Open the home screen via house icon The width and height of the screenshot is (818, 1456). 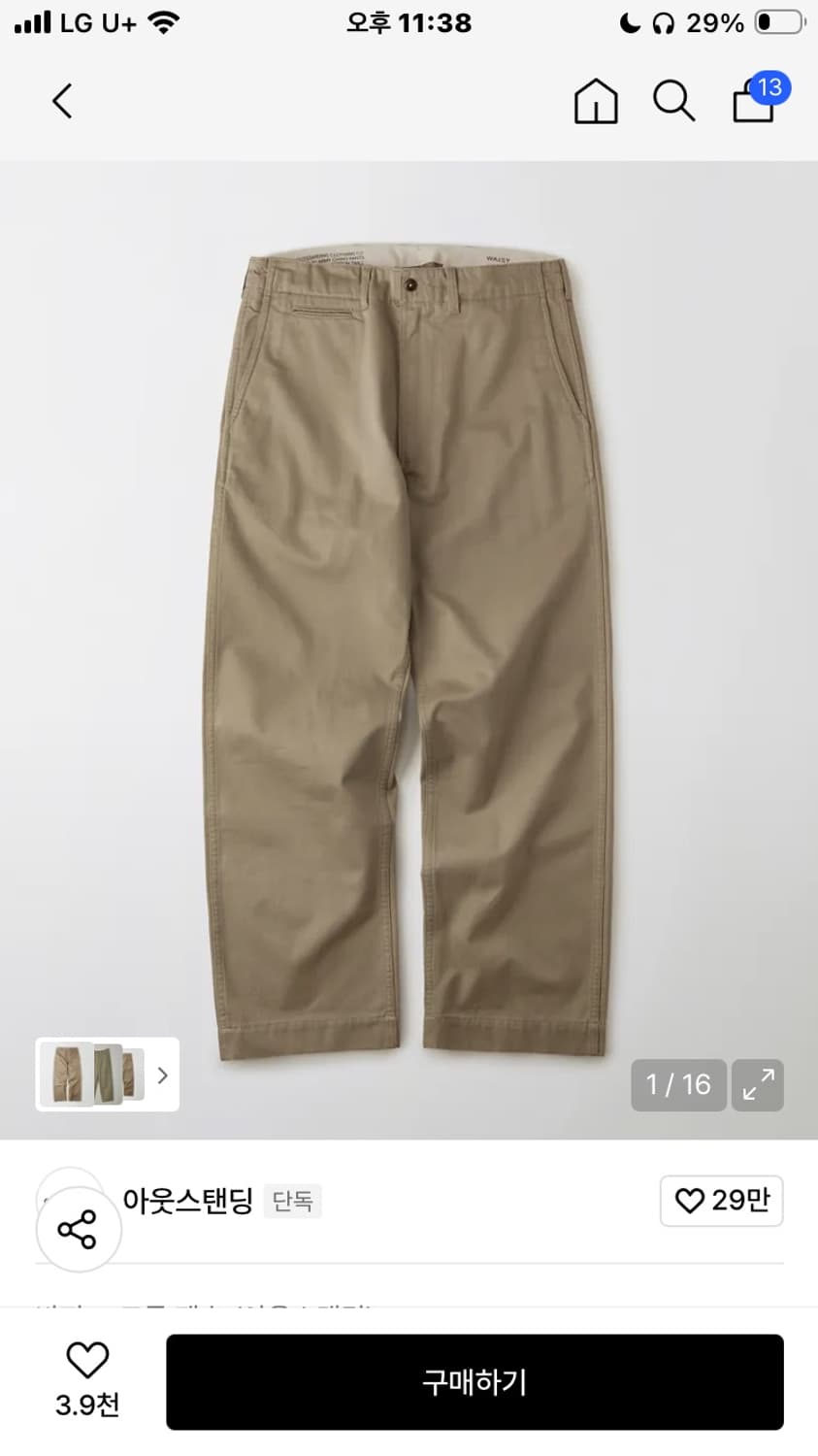point(596,101)
